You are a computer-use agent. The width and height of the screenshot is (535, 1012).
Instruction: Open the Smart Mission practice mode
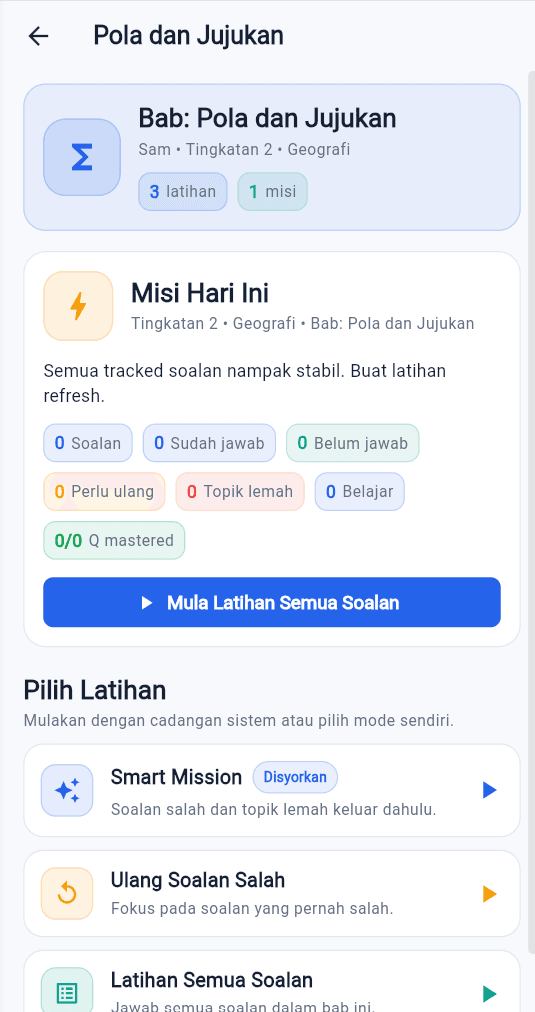[272, 791]
